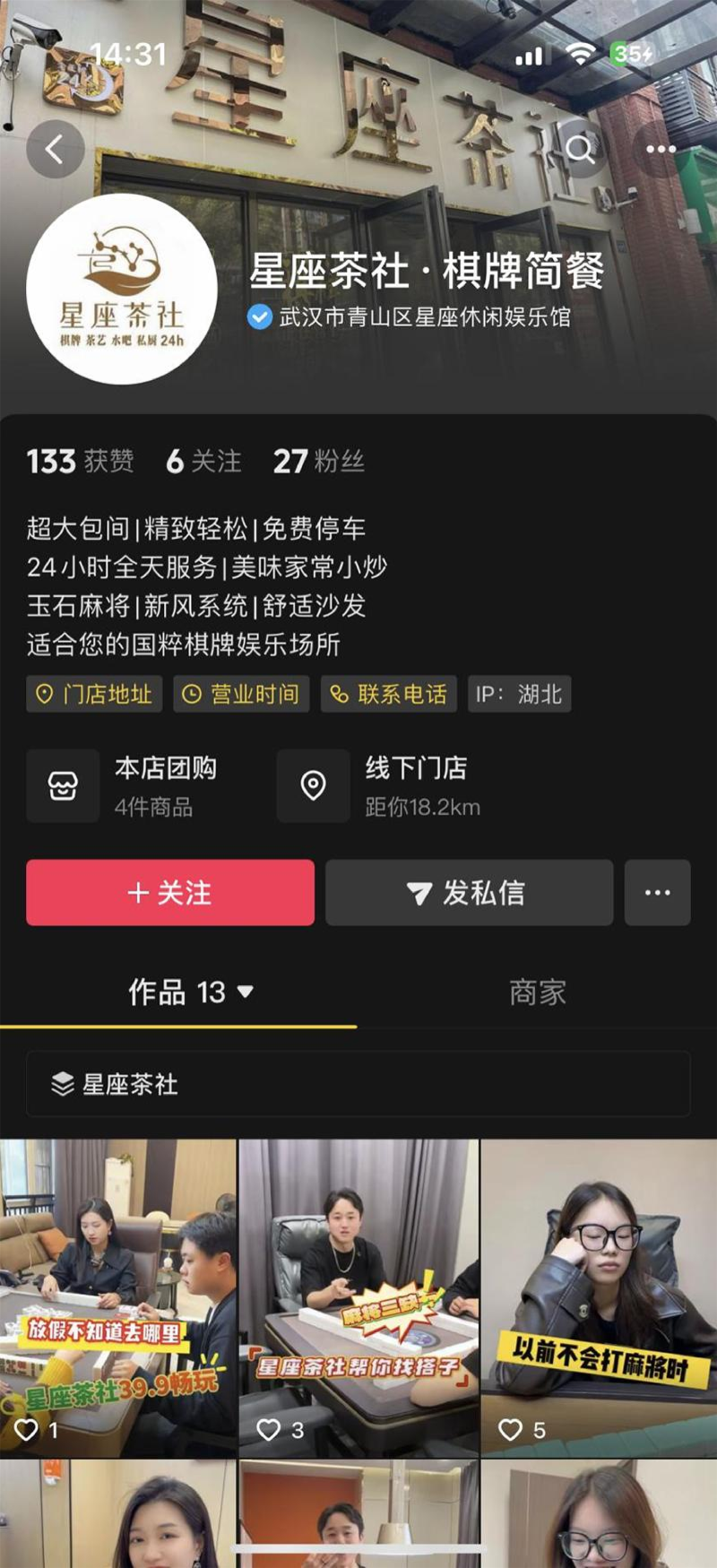Open the top-right three-dot menu

coord(661,149)
